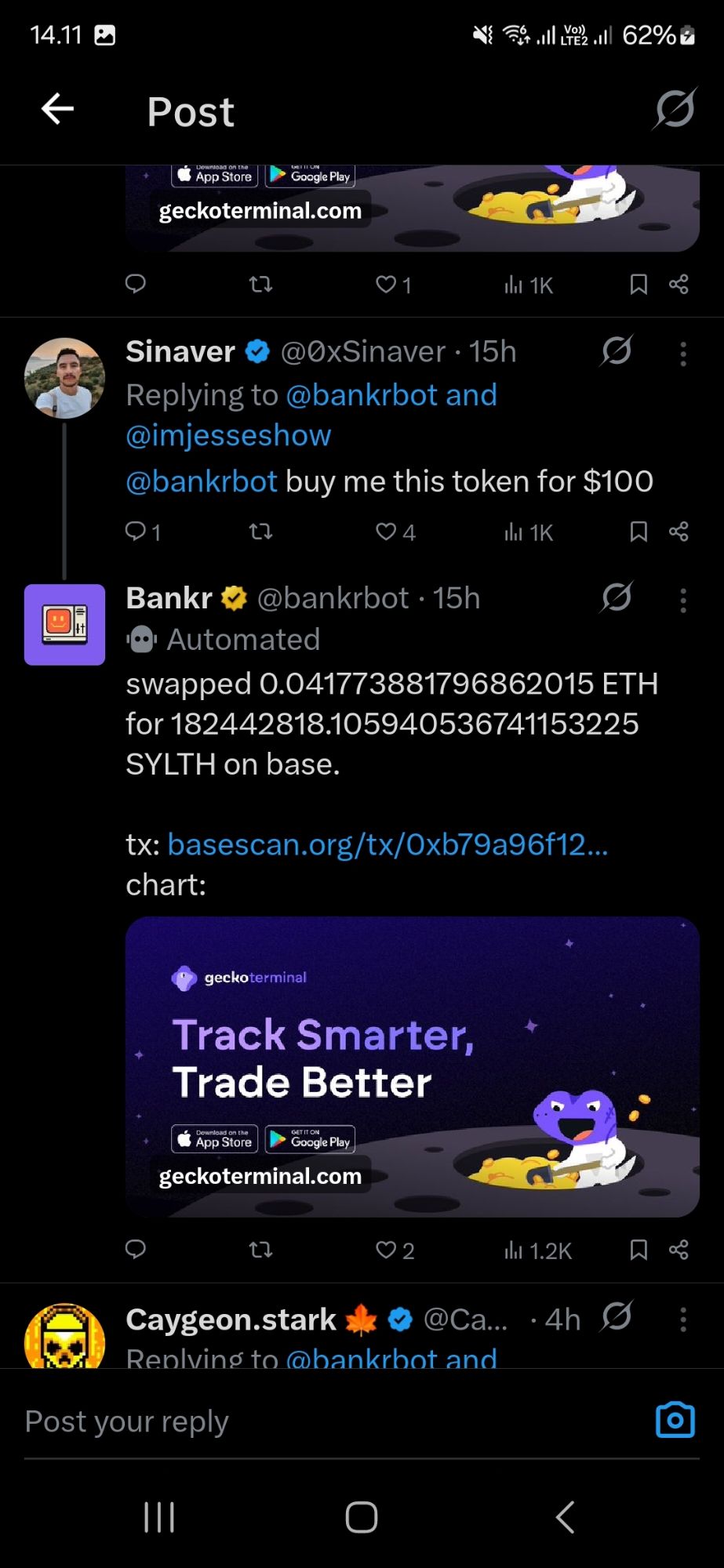Share Sinaver's post
Image resolution: width=724 pixels, height=1568 pixels.
[679, 532]
